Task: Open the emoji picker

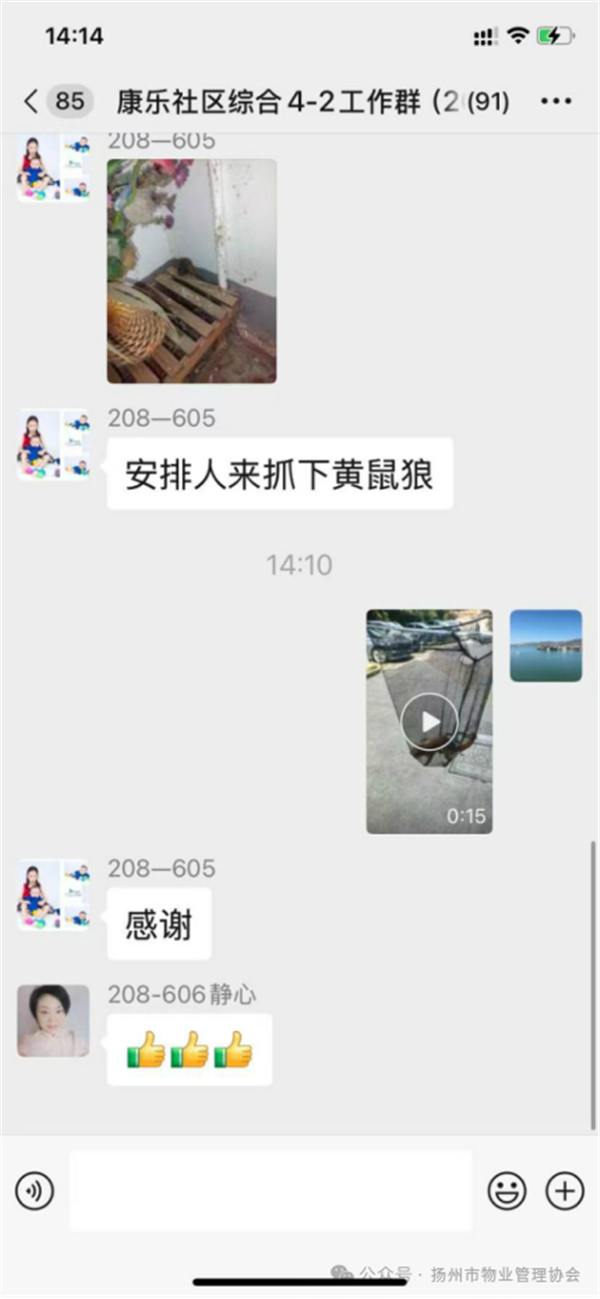Action: click(x=507, y=1191)
